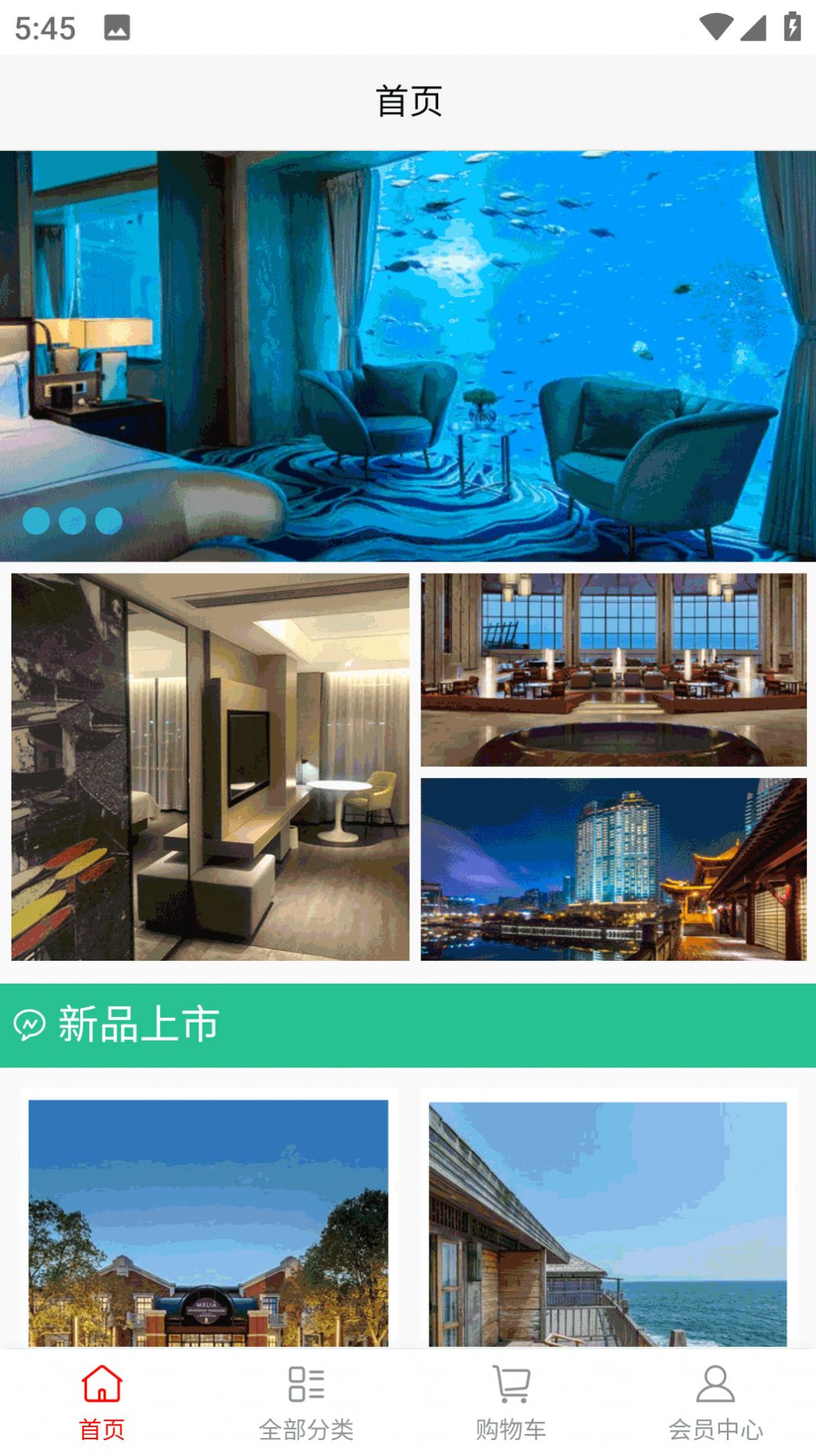Select the third banner page dot
Image resolution: width=816 pixels, height=1456 pixels.
[x=109, y=521]
